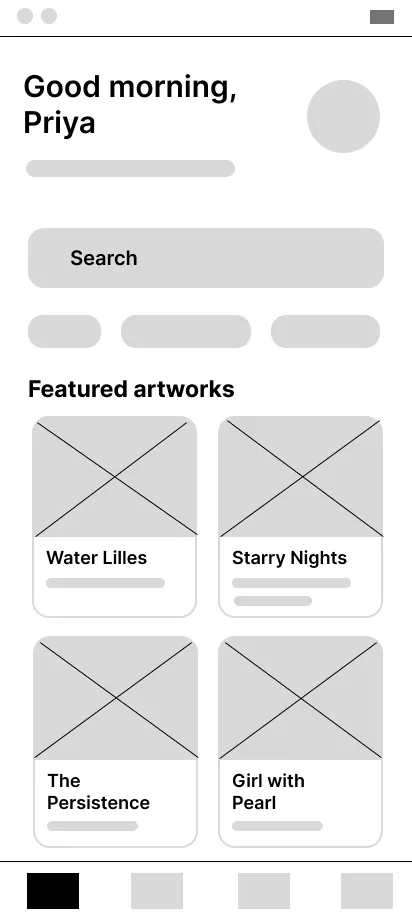412x917 pixels.
Task: Open the Water Lilles artwork card
Action: pos(115,517)
